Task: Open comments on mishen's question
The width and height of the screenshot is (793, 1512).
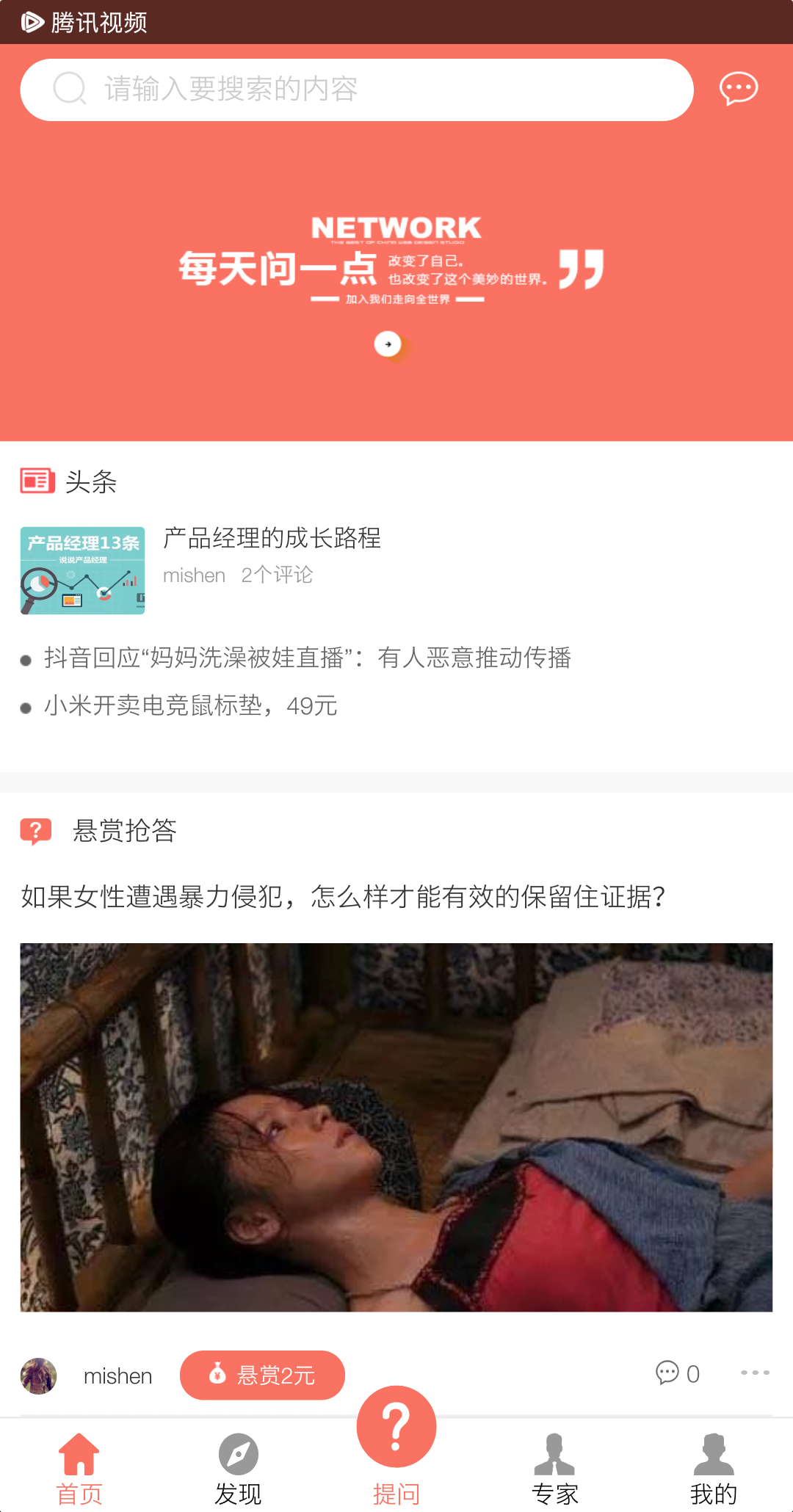Action: point(677,1373)
